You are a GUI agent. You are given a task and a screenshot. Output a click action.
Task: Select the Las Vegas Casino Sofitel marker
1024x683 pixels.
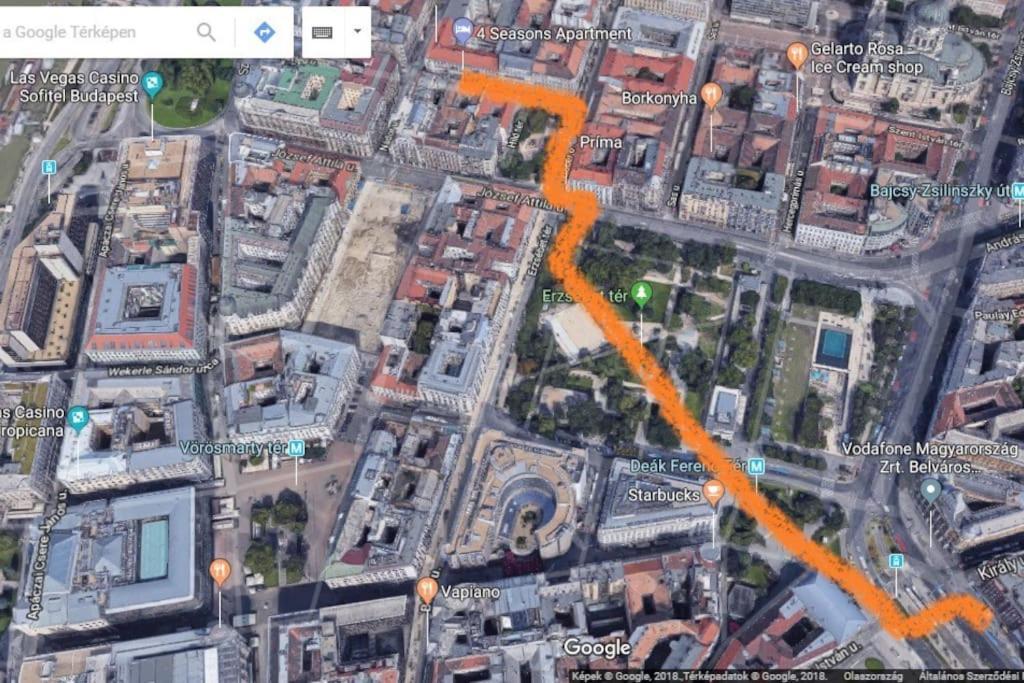point(152,84)
